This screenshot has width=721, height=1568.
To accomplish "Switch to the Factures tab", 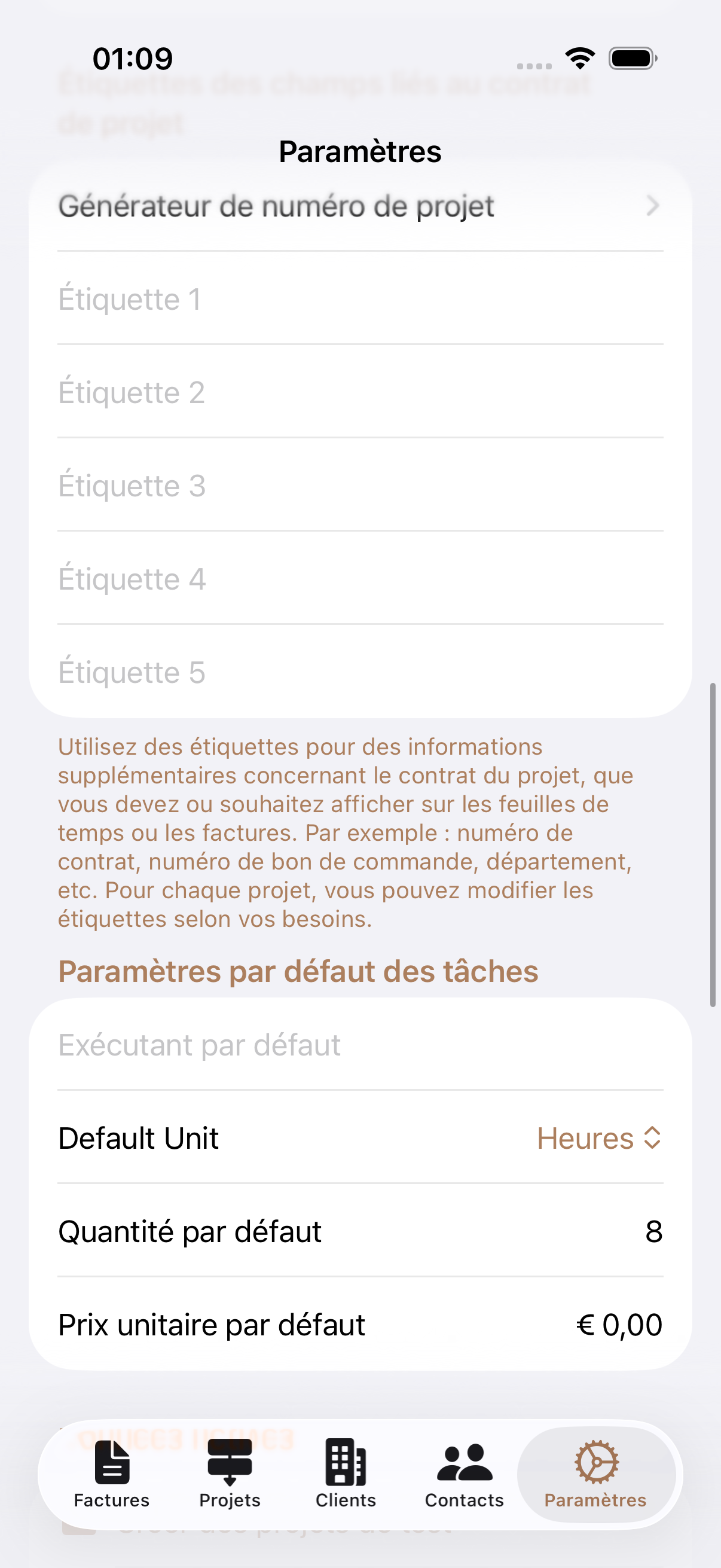I will coord(112,1474).
